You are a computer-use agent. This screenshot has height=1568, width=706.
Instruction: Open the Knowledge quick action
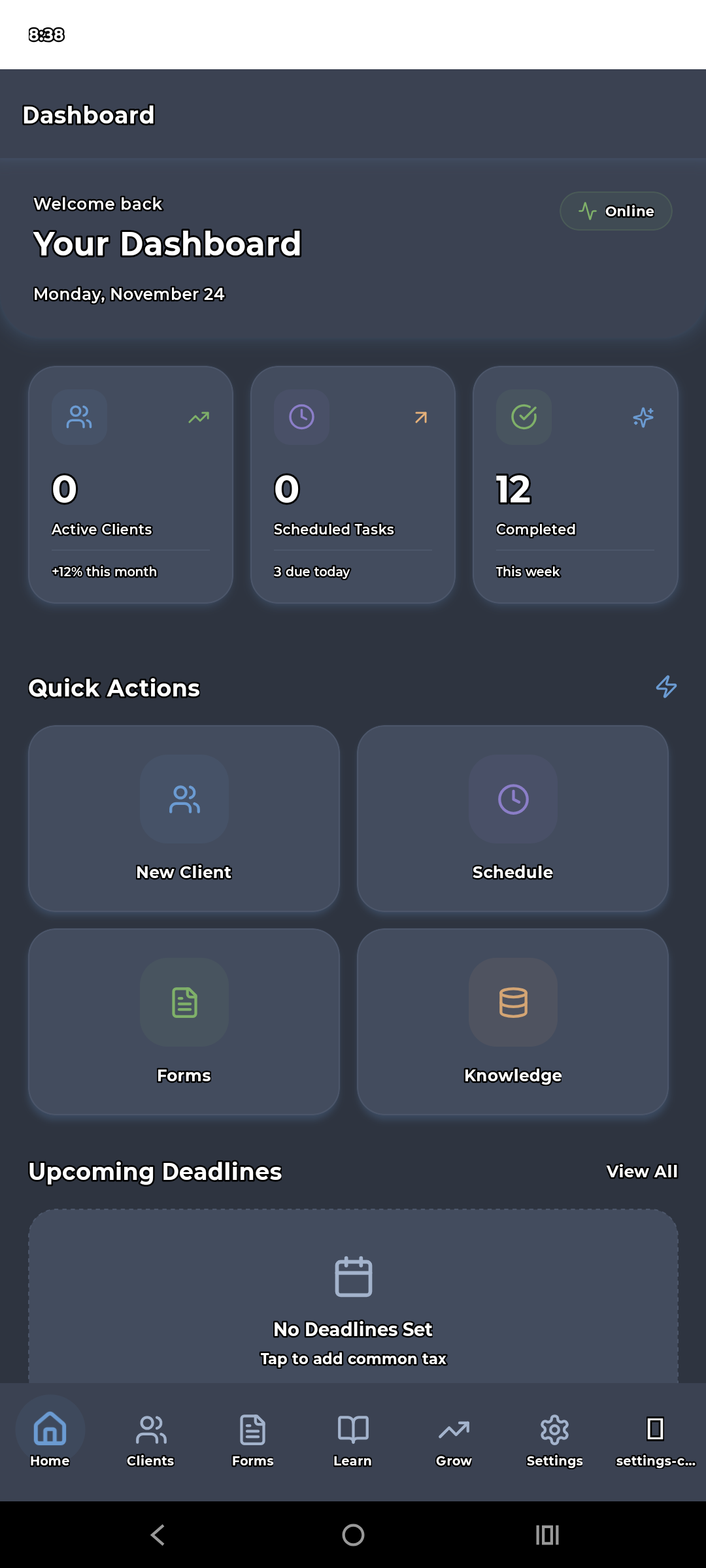(x=513, y=1021)
